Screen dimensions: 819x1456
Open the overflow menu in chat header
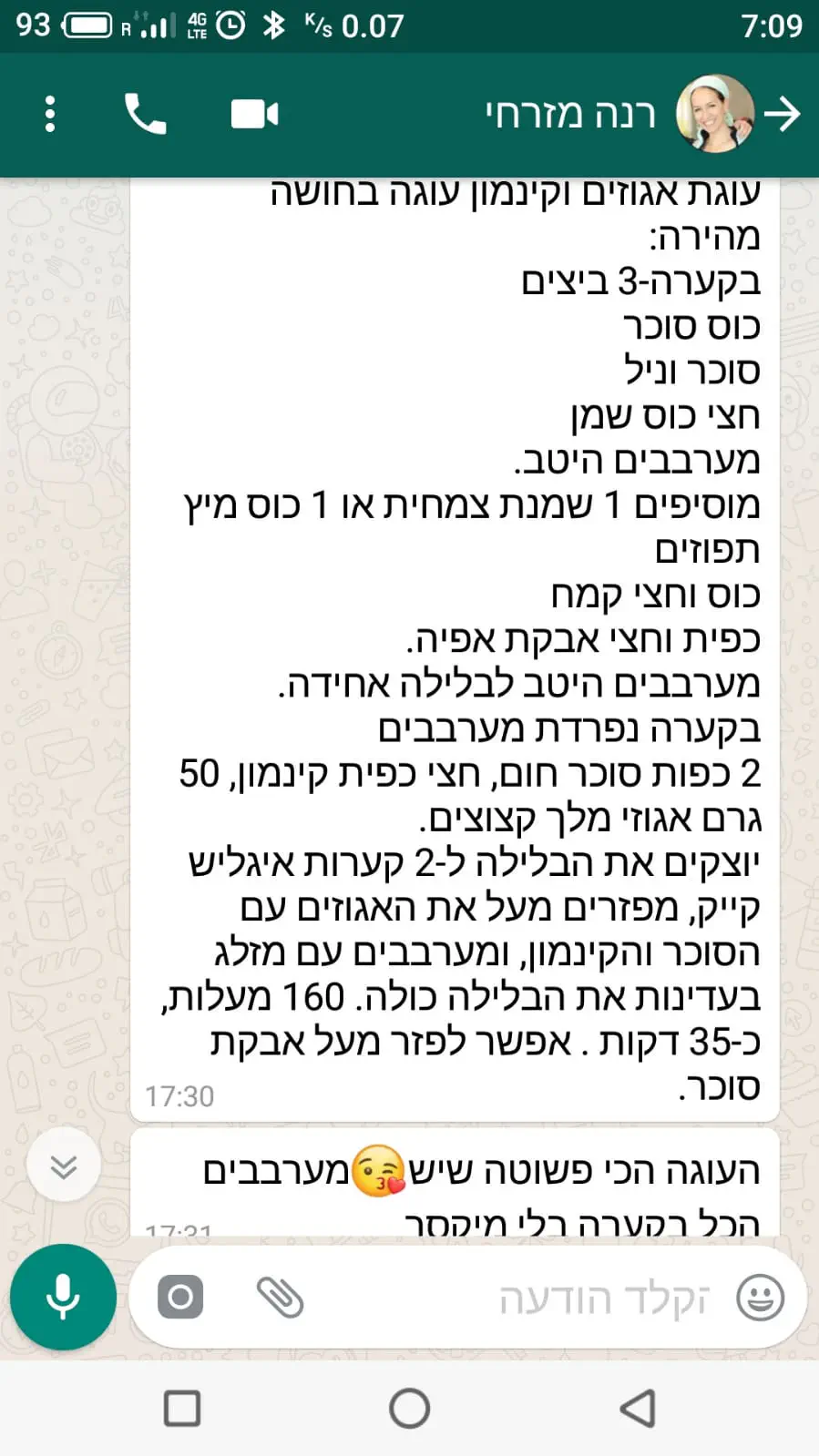pos(50,115)
